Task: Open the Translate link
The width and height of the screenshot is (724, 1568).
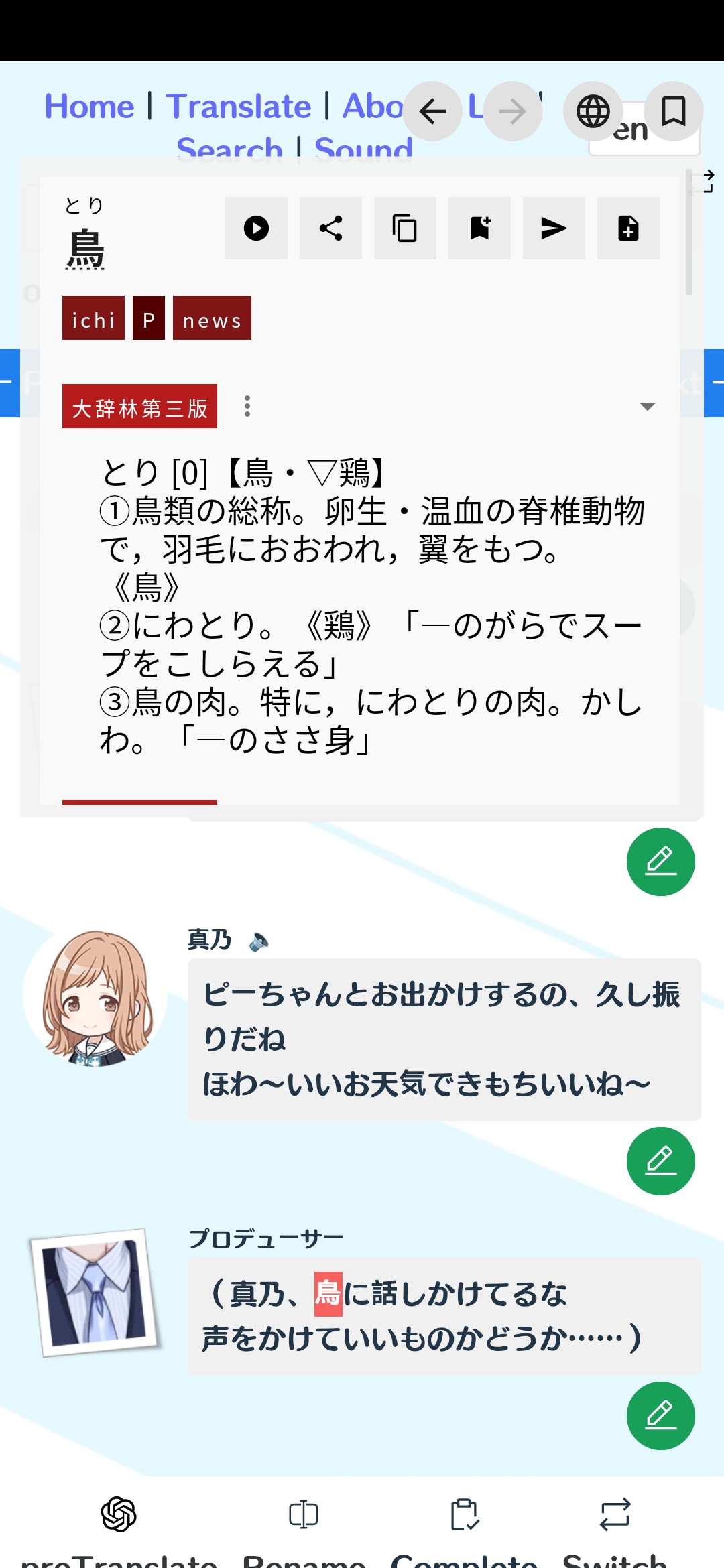Action: pyautogui.click(x=239, y=107)
